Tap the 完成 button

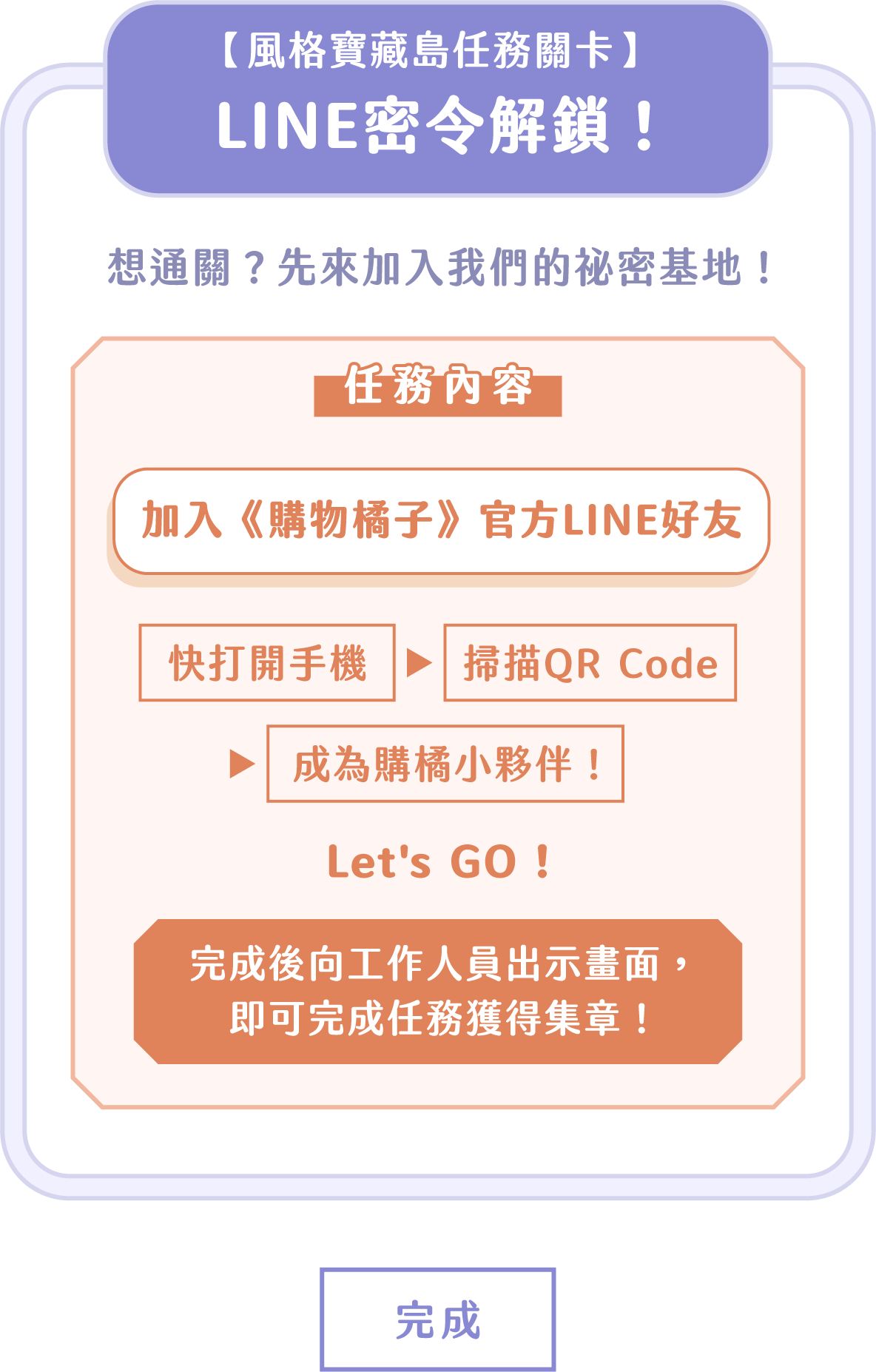tap(438, 1319)
